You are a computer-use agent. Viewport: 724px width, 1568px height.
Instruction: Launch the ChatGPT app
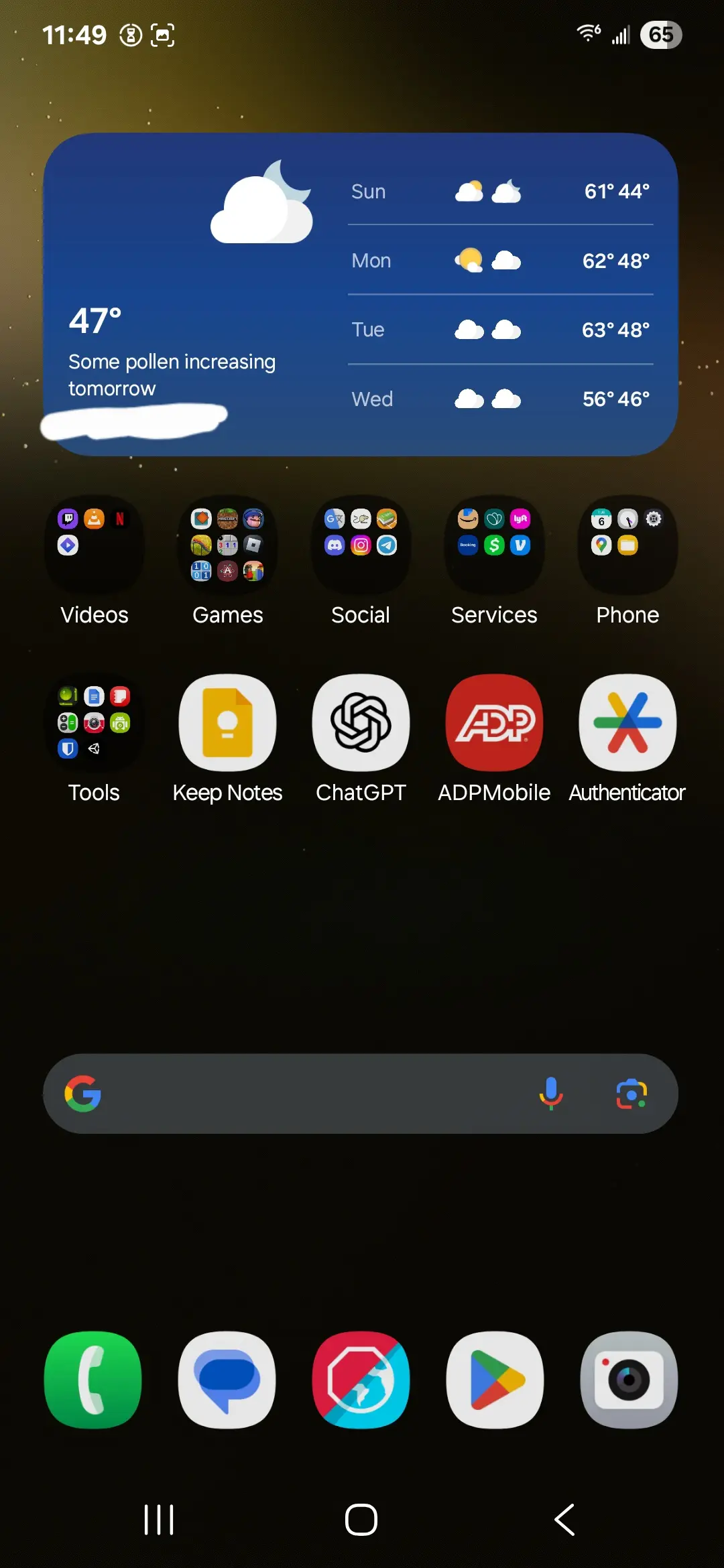click(361, 723)
